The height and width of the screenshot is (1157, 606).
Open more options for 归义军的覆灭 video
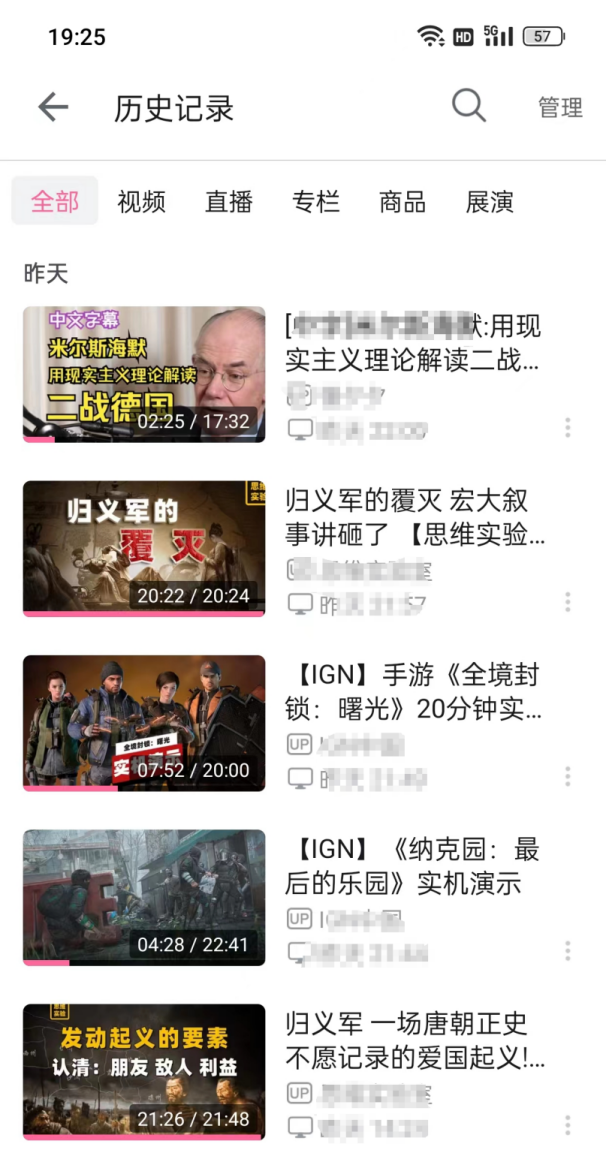pyautogui.click(x=568, y=602)
